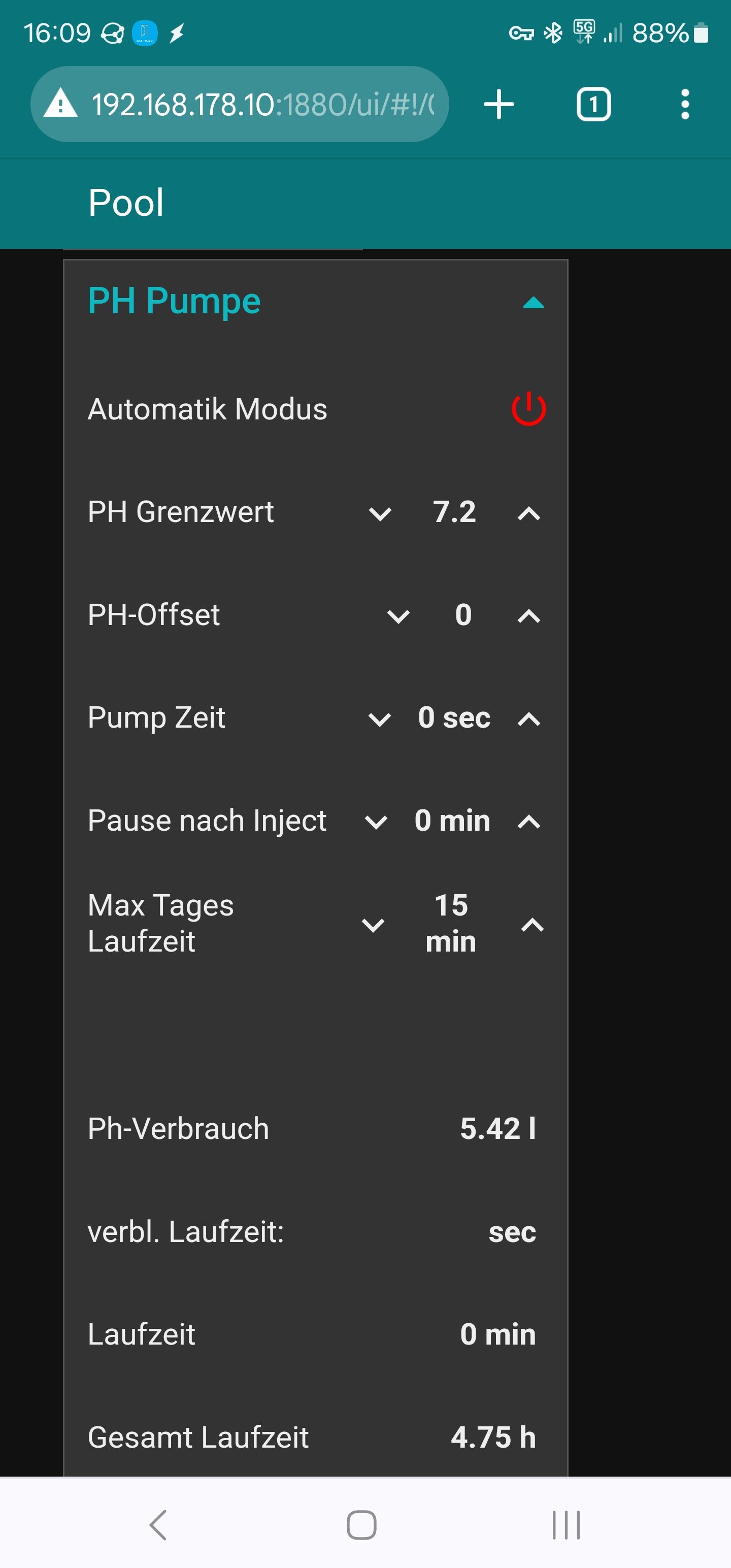Increase the PH Grenzwert value
This screenshot has width=731, height=1568.
[x=528, y=514]
